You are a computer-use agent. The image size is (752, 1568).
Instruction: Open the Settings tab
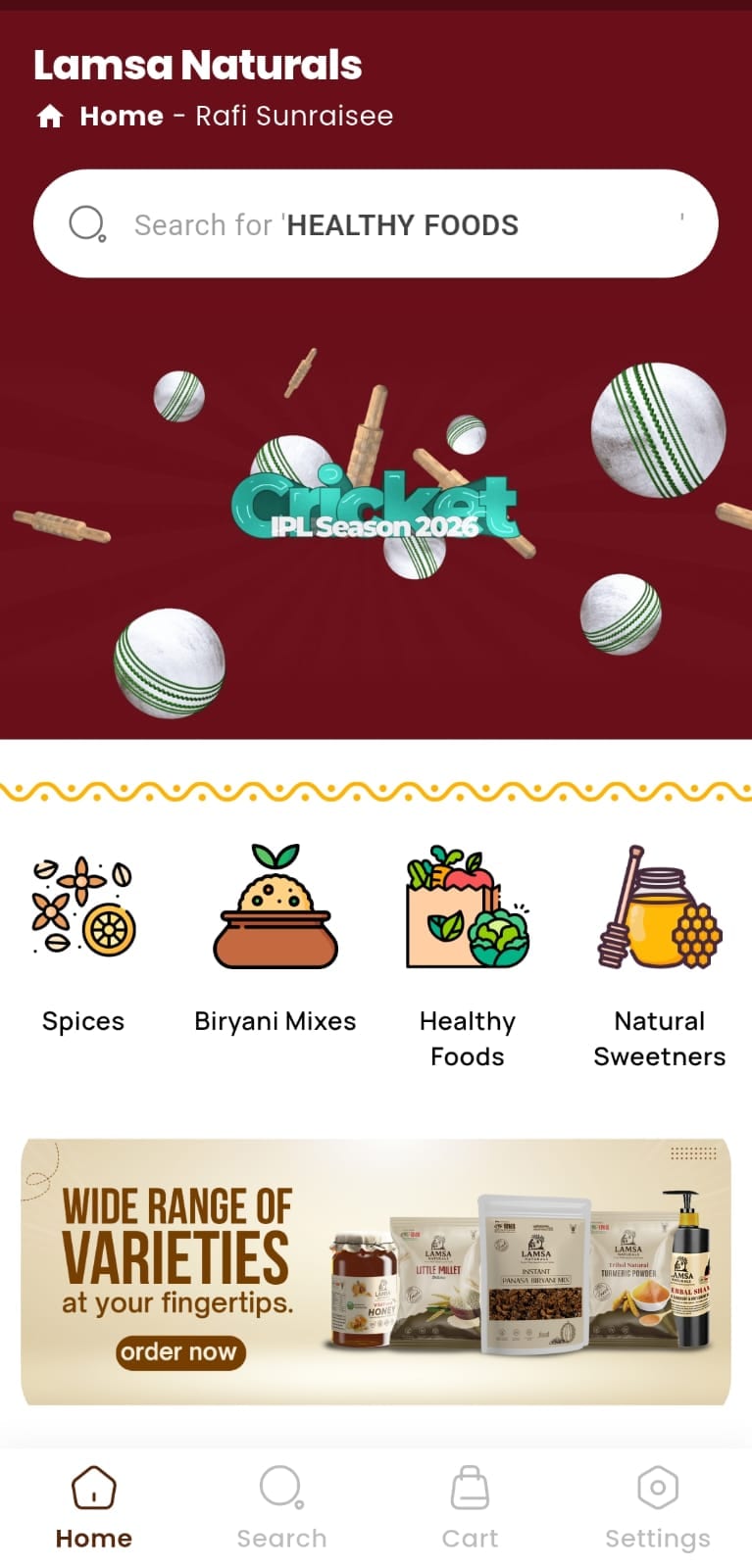click(x=658, y=1507)
